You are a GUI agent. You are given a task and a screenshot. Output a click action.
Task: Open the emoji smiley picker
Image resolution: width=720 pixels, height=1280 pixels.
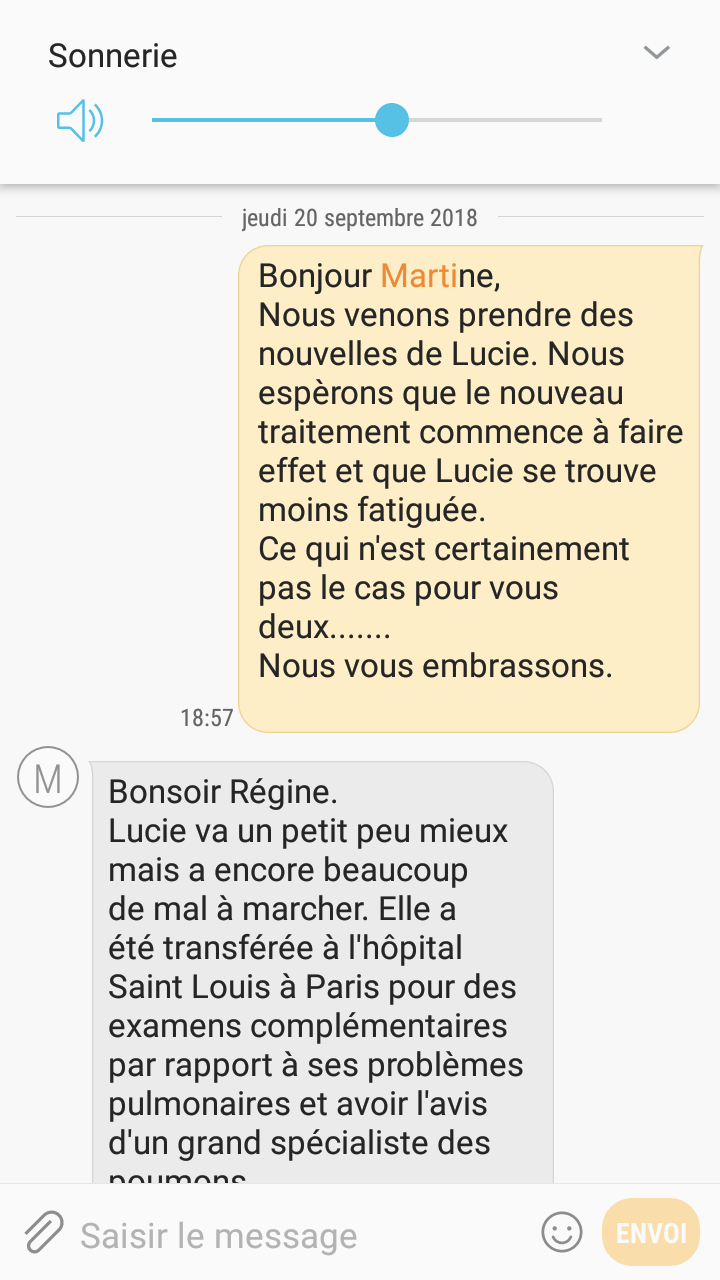click(x=562, y=1232)
